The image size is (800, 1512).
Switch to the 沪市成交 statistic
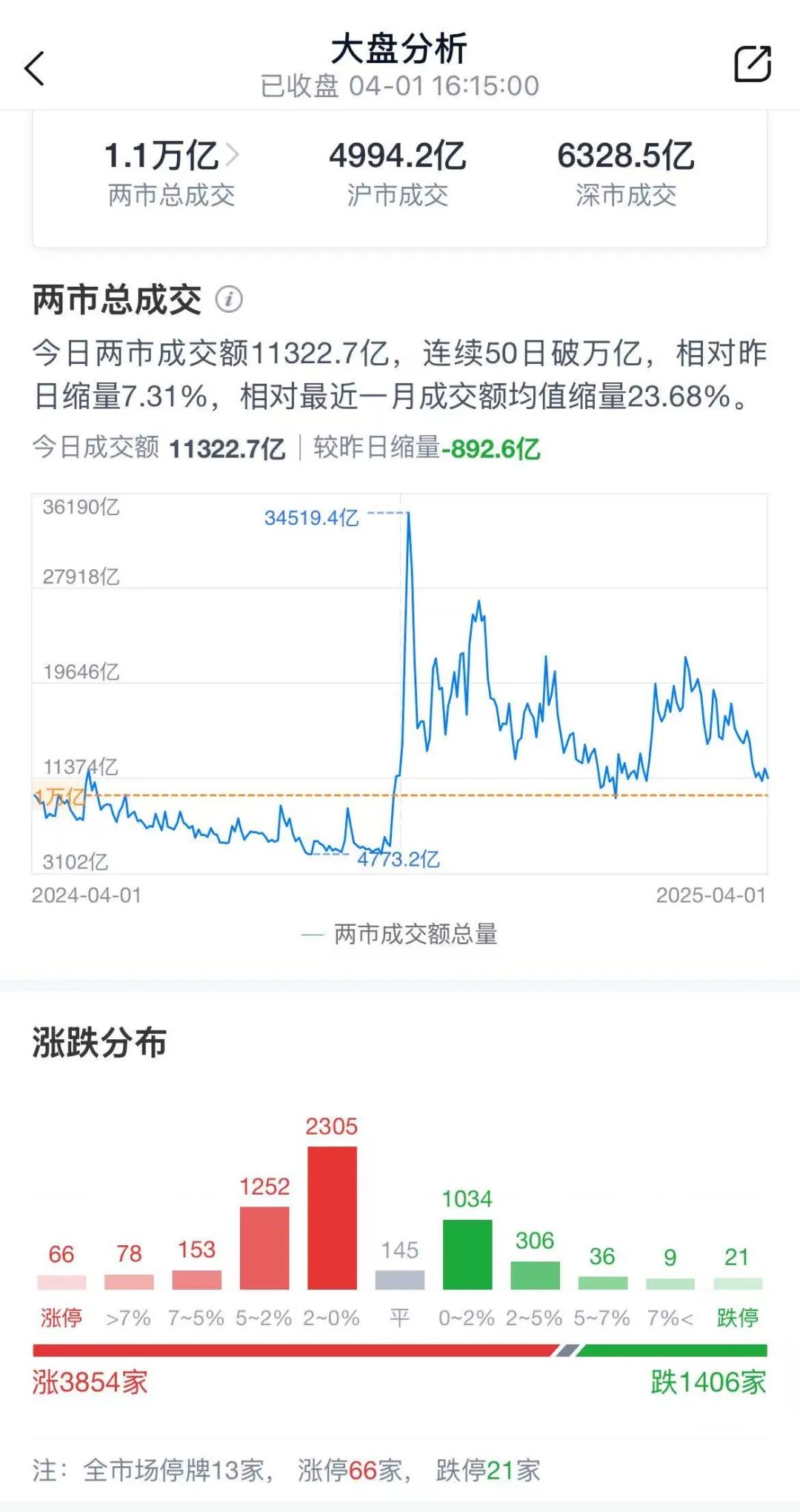pos(400,170)
